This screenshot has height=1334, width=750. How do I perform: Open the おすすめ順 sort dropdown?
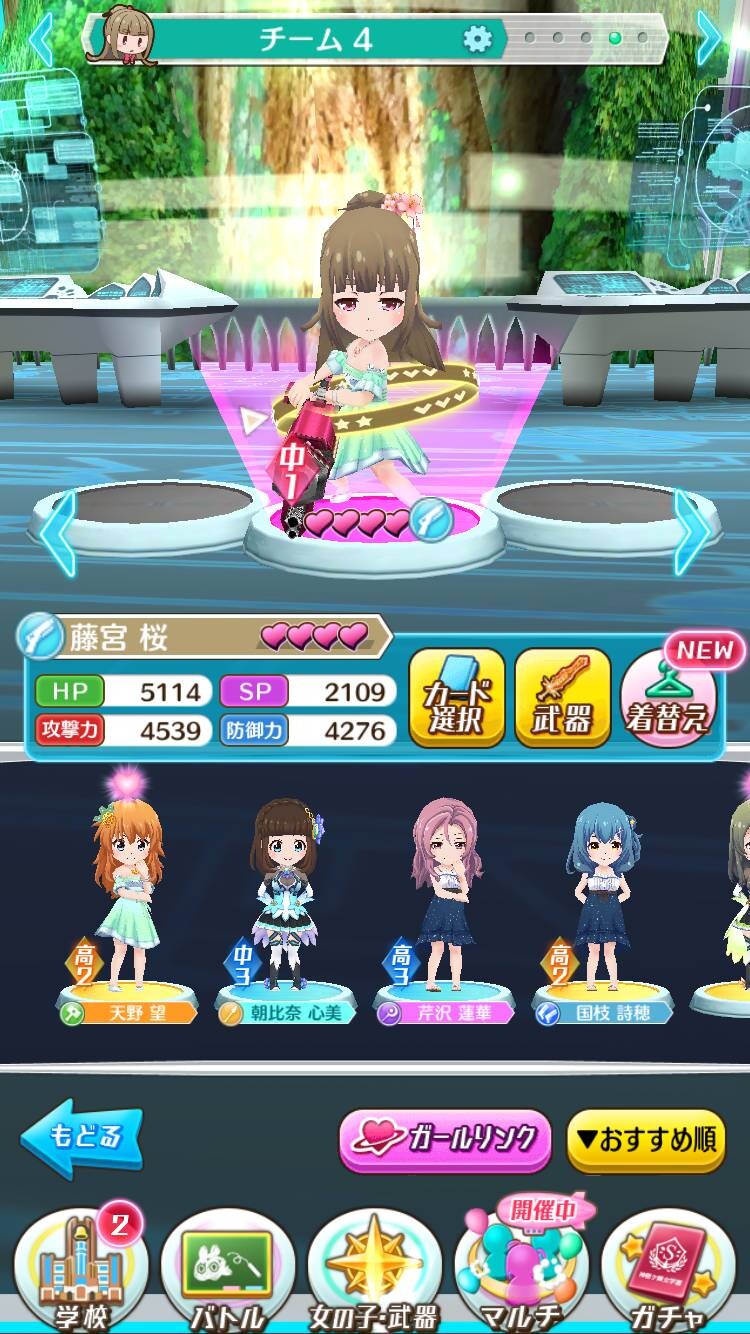point(646,1140)
